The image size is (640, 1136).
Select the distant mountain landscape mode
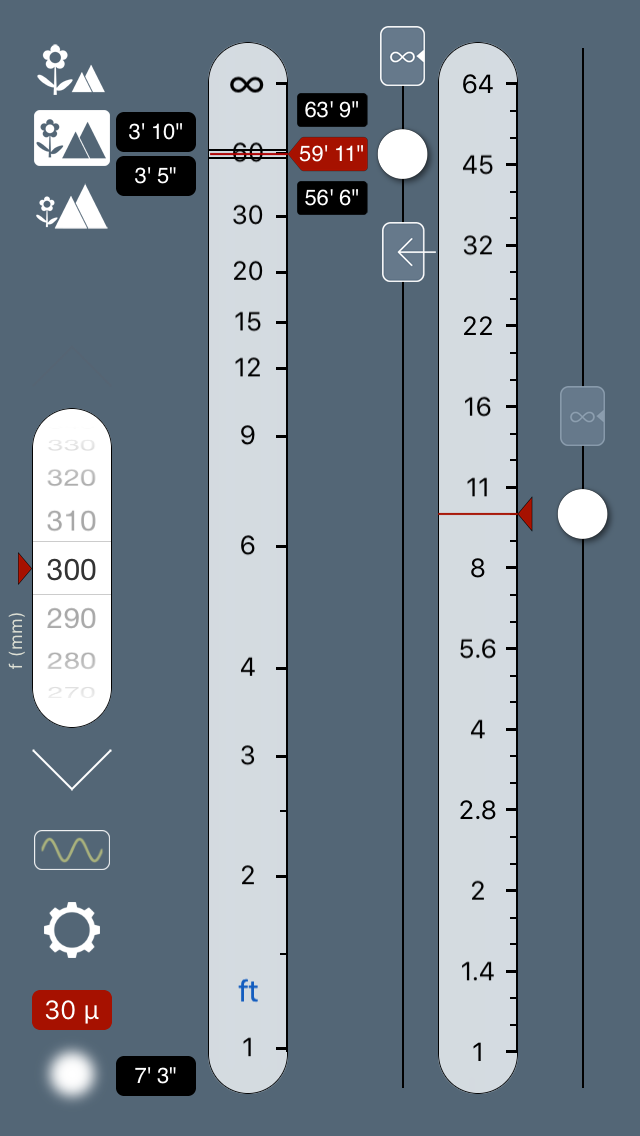(x=72, y=209)
